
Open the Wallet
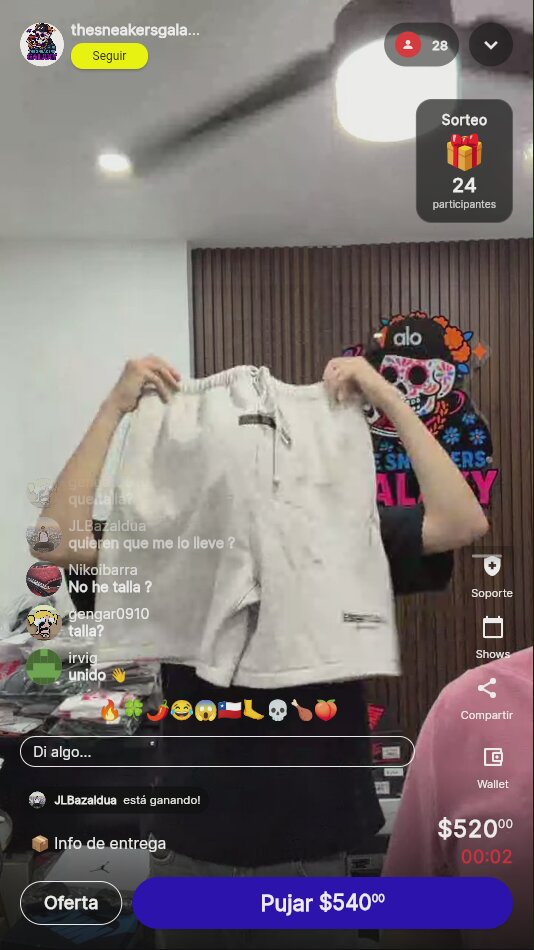tap(493, 768)
